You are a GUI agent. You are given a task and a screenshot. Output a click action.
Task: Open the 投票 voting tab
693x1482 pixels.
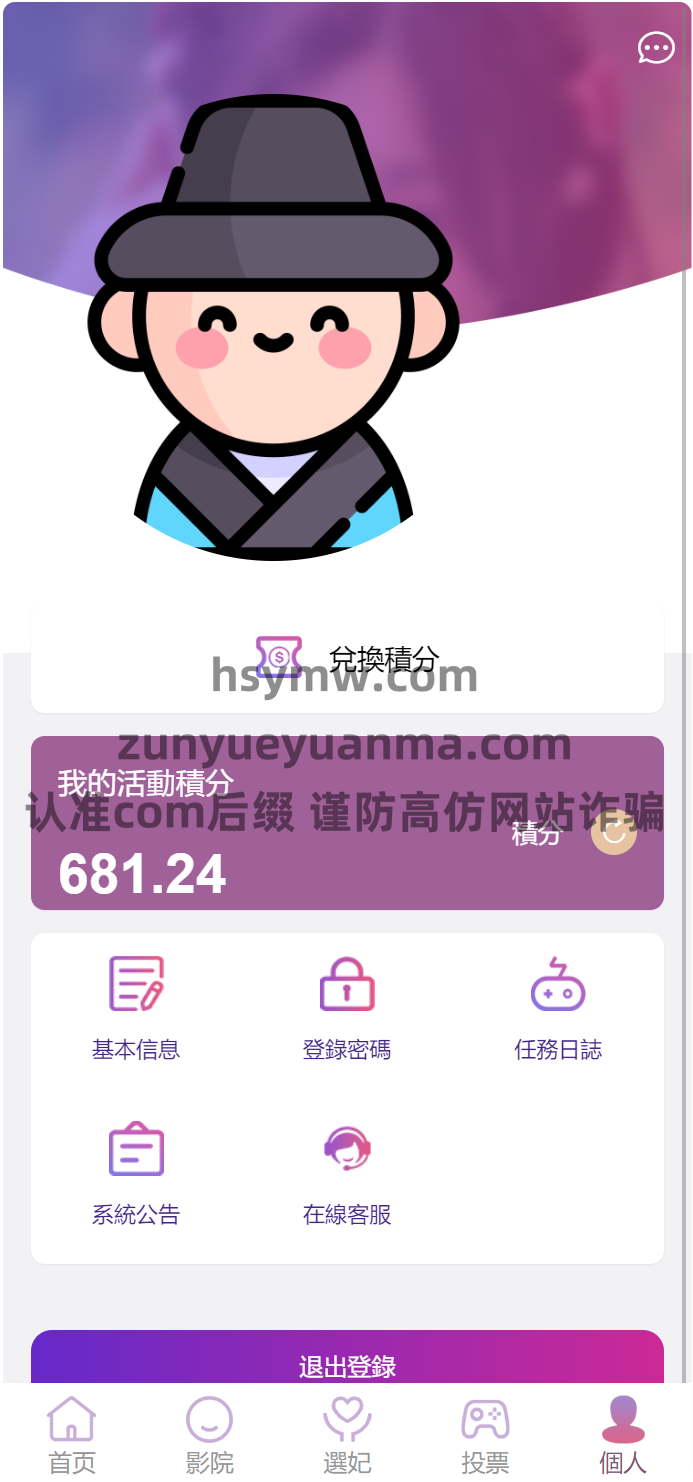pos(485,1434)
